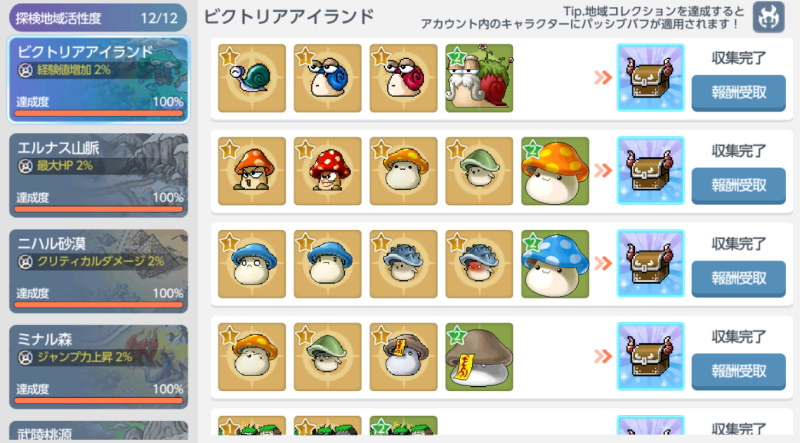This screenshot has width=800, height=443.
Task: View the mustached Mano snail card
Action: (x=479, y=78)
